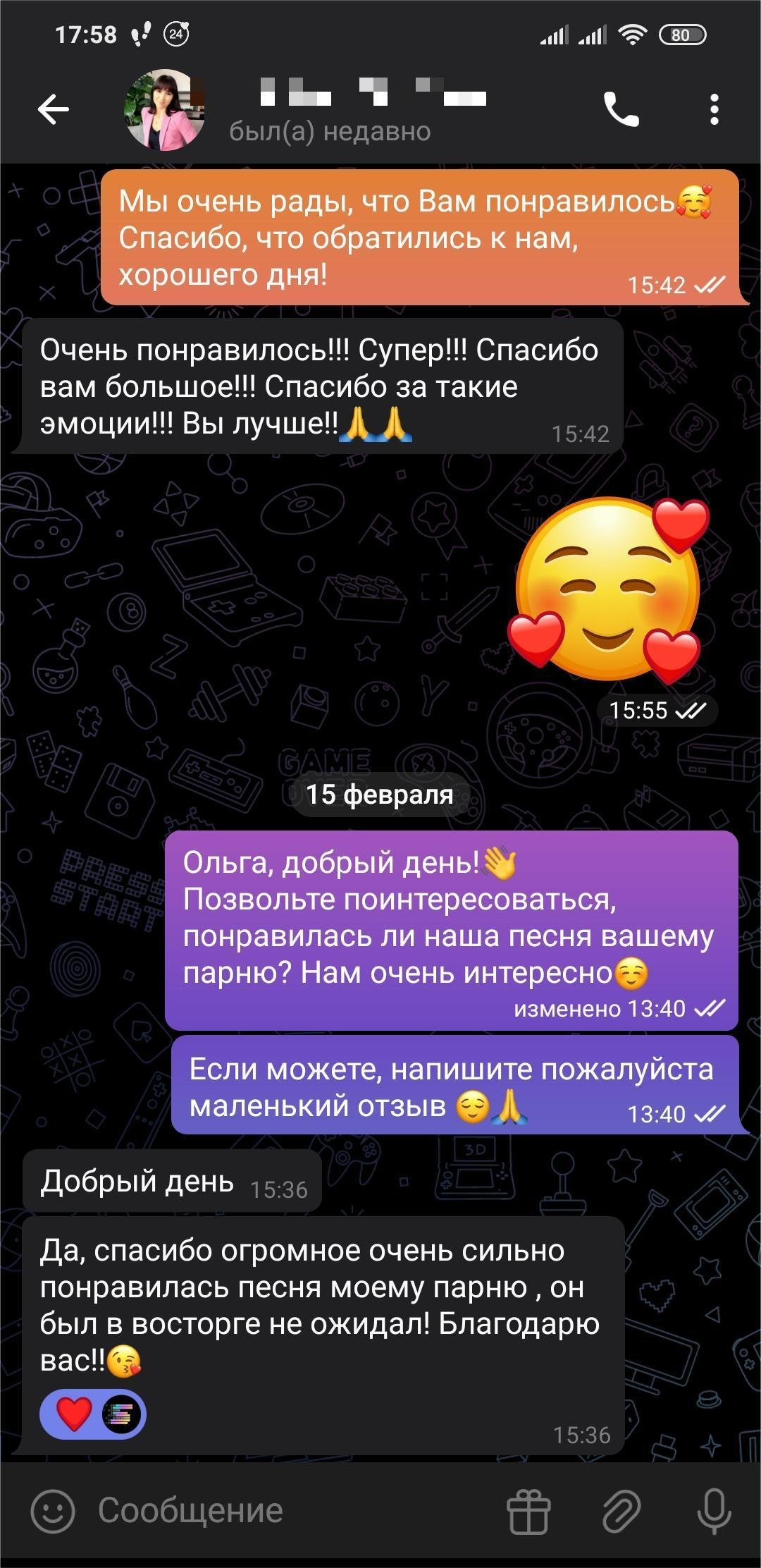Tap the "Очень понравилось!!! Супер!!!" message

point(318,386)
